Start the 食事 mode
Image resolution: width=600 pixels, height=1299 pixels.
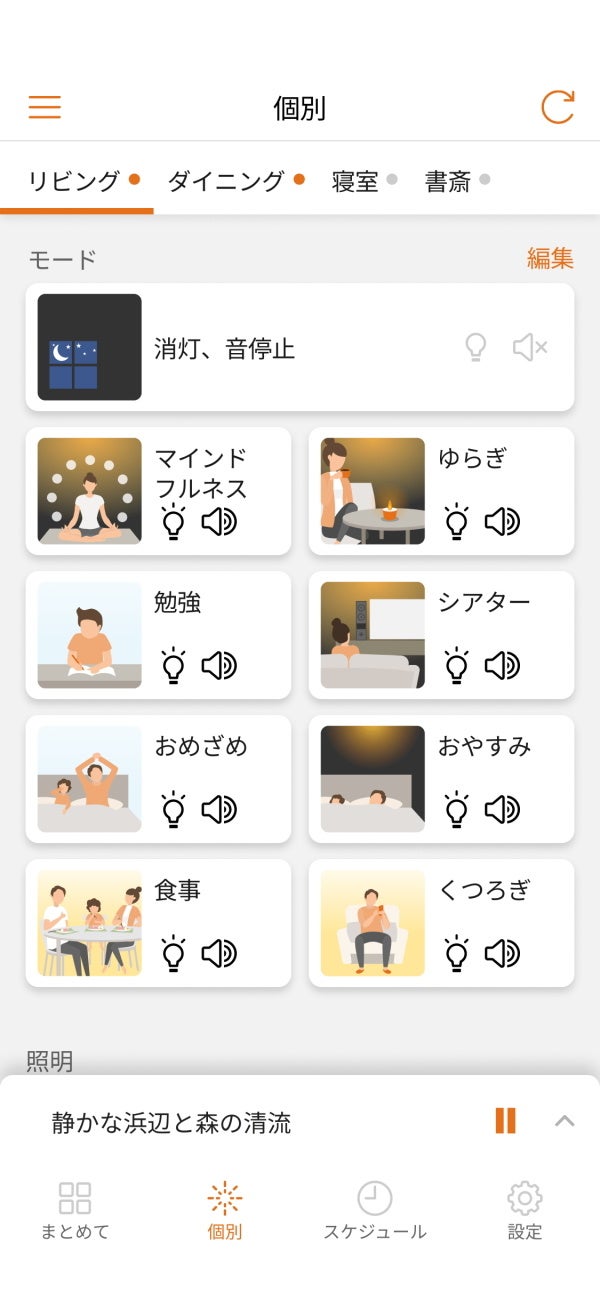pyautogui.click(x=158, y=923)
